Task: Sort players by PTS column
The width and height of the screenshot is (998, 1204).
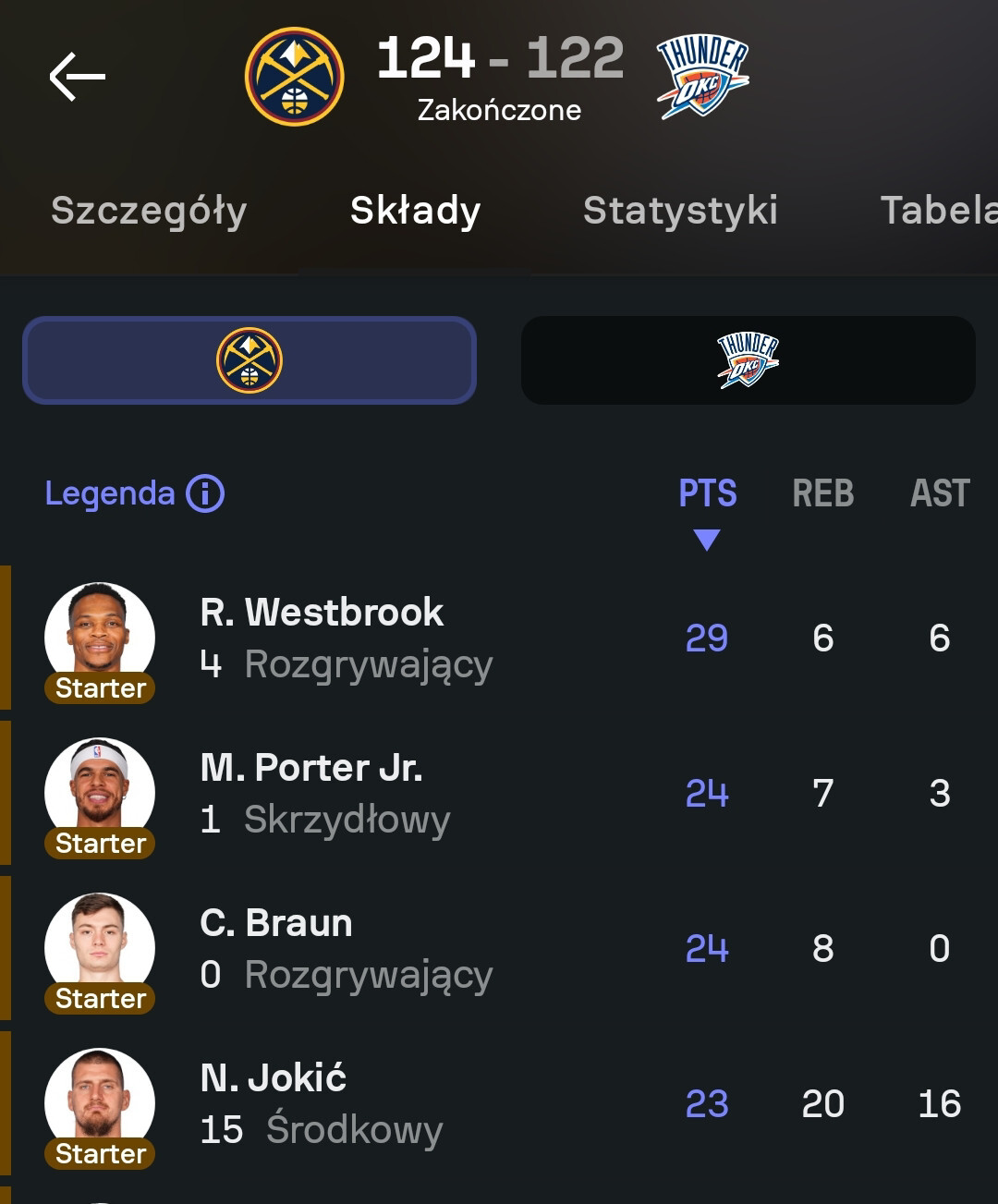Action: click(707, 493)
